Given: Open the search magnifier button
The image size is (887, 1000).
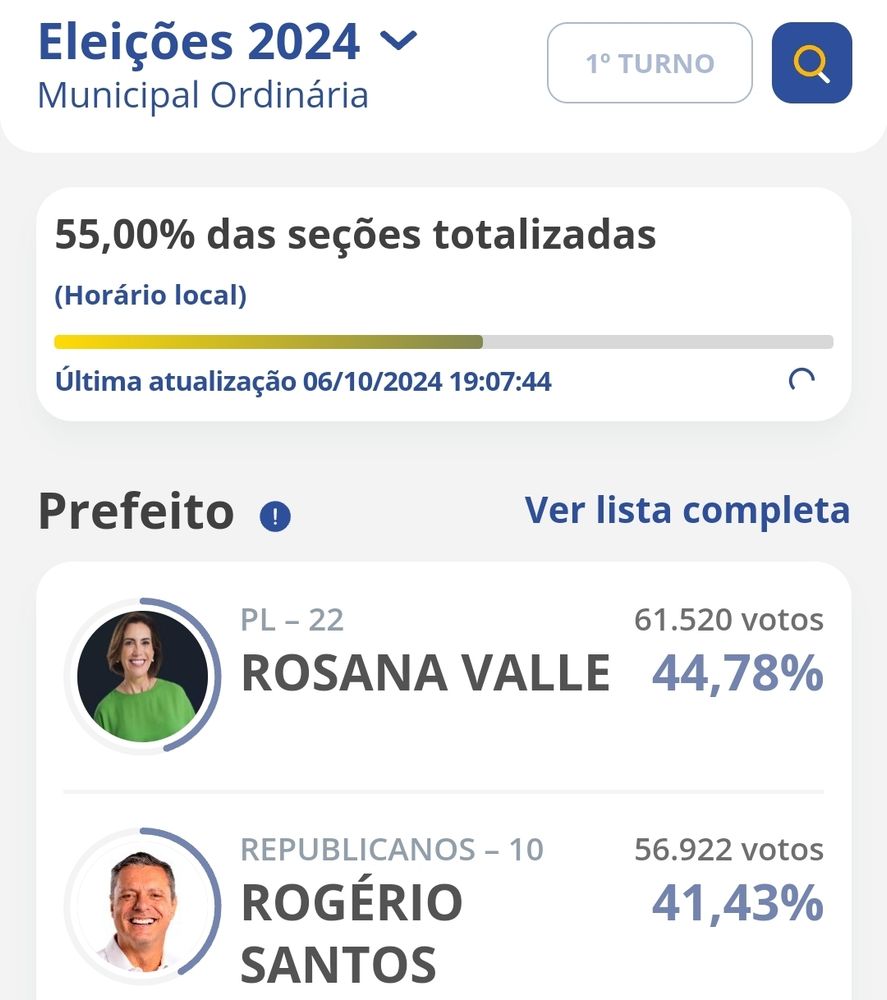Looking at the screenshot, I should tap(811, 63).
